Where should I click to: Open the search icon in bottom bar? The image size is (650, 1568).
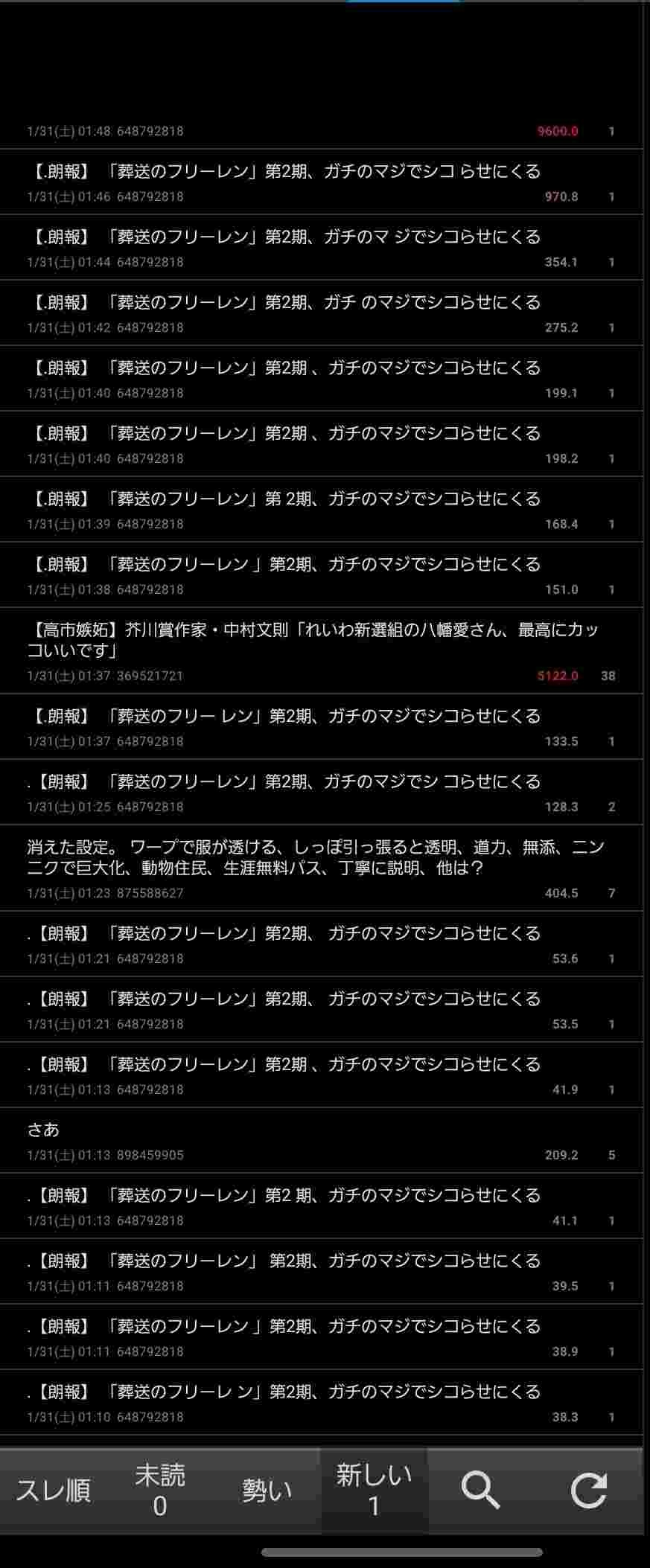[480, 1491]
